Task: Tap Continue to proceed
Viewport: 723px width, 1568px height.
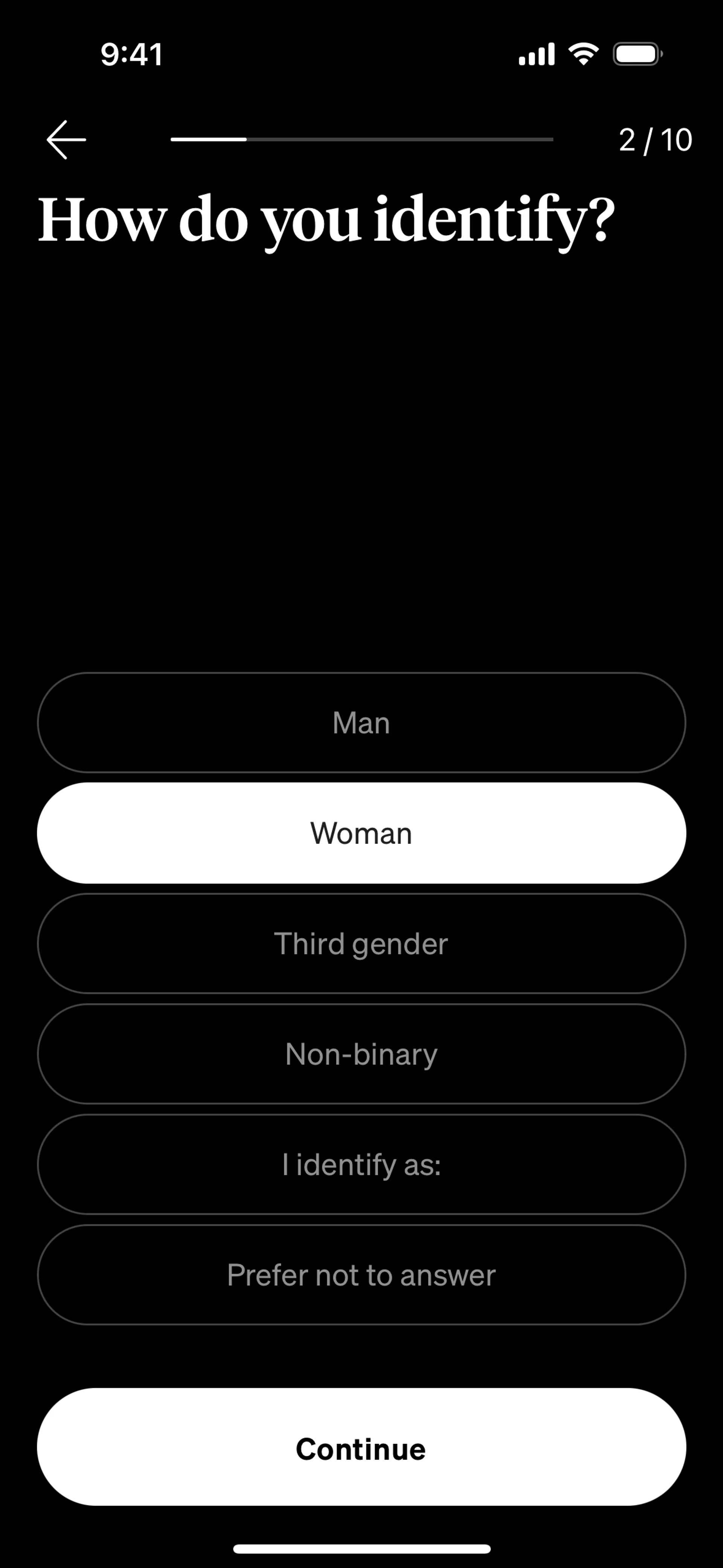Action: [x=361, y=1449]
